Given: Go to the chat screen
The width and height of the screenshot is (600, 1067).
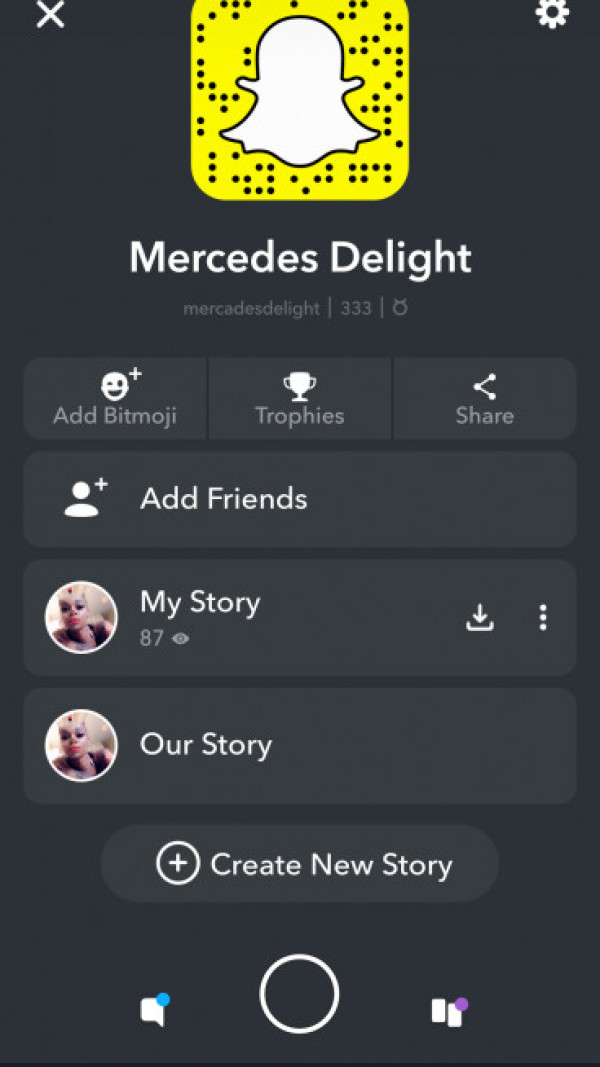Looking at the screenshot, I should [x=154, y=1010].
